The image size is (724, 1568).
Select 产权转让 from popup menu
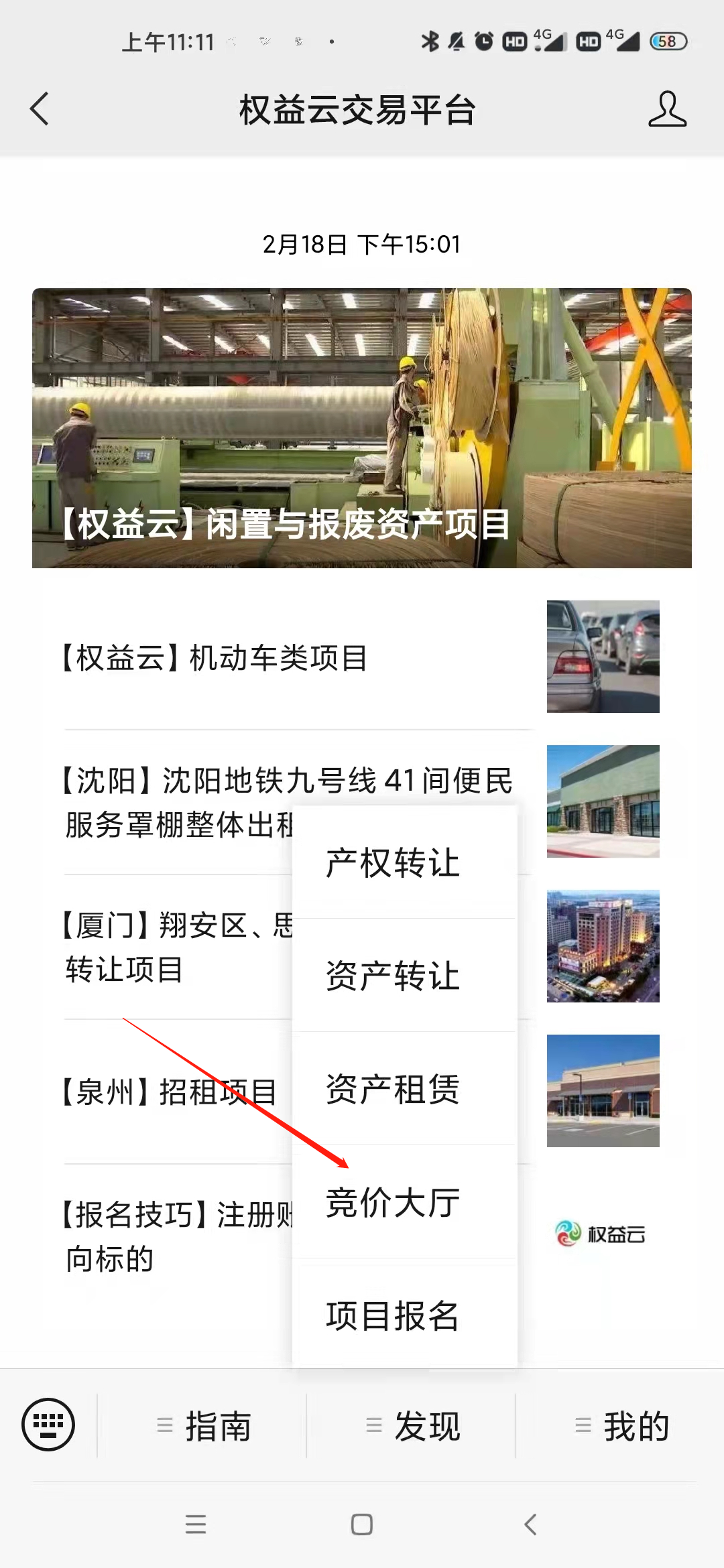click(393, 863)
